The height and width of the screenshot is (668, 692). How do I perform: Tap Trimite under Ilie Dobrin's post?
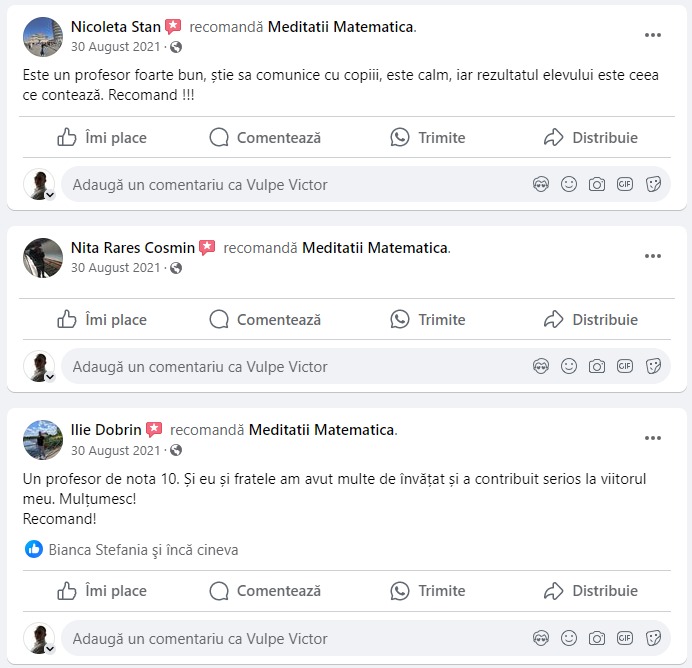pyautogui.click(x=428, y=591)
